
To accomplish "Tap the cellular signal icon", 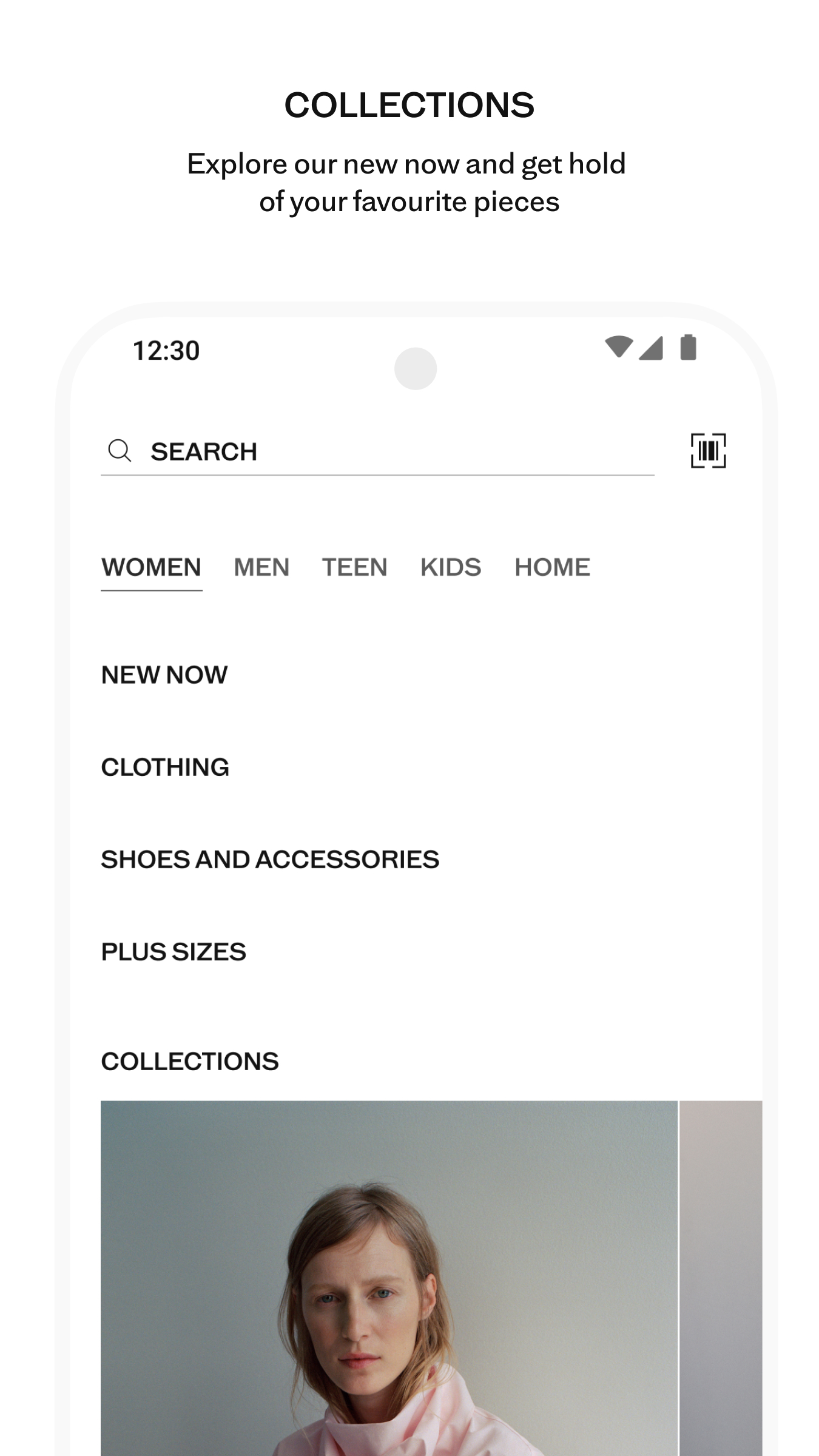I will (x=652, y=348).
